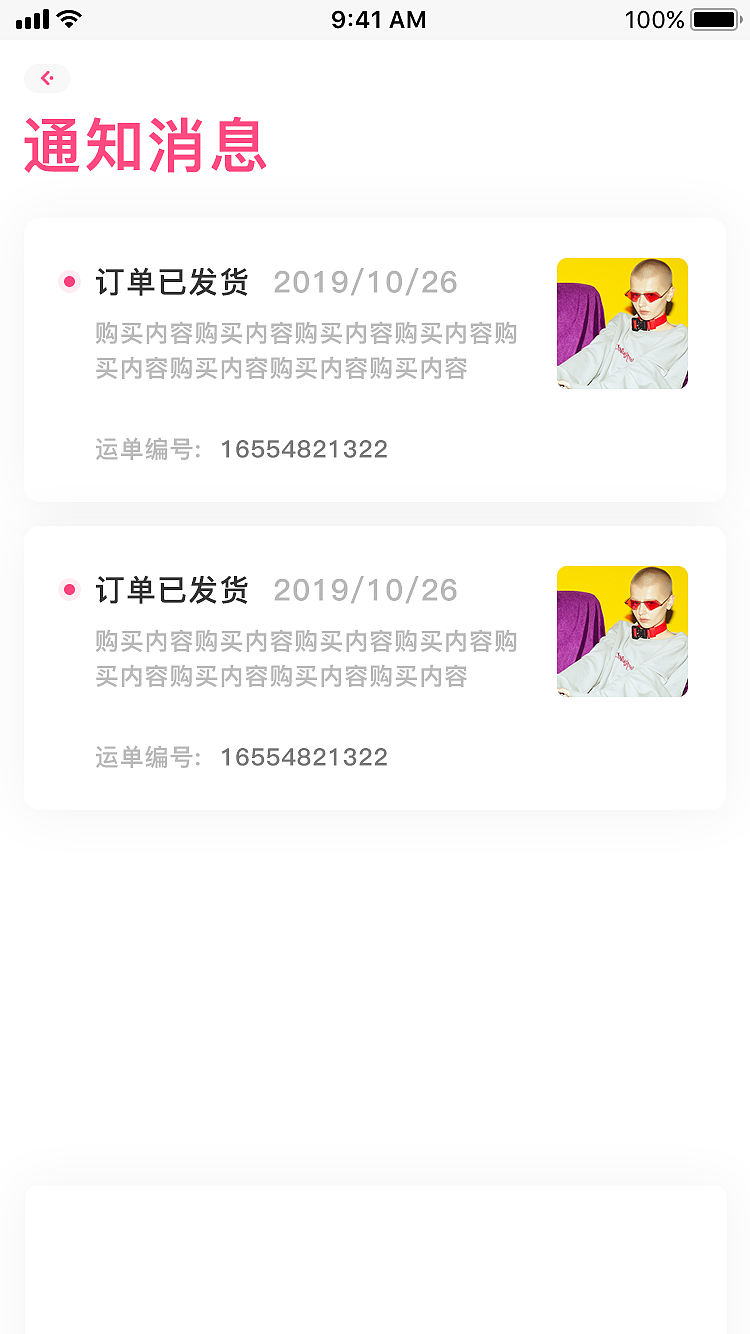This screenshot has height=1334, width=750.
Task: Tap the back arrow at top left
Action: click(x=47, y=78)
